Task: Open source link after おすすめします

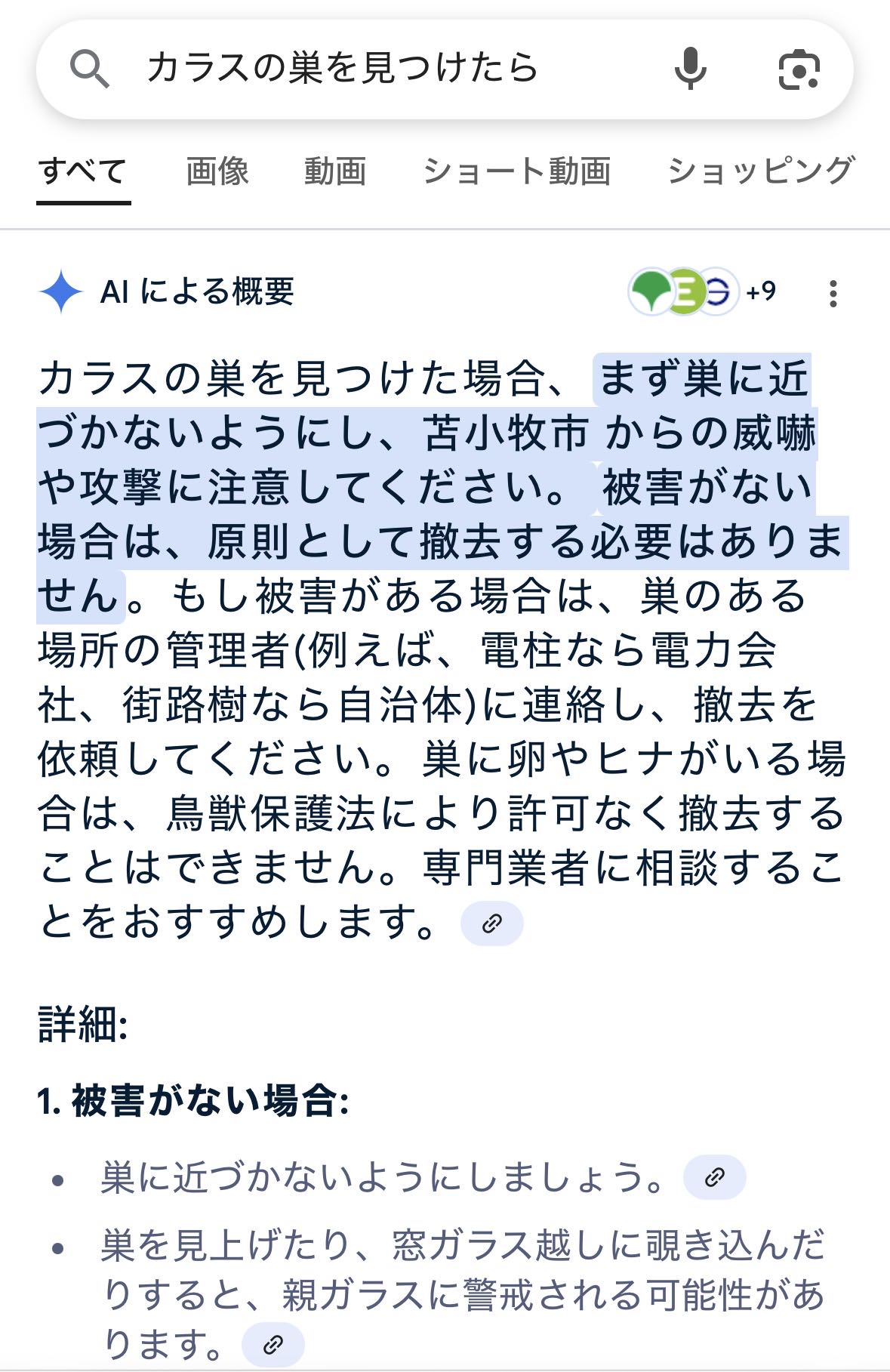Action: [491, 923]
